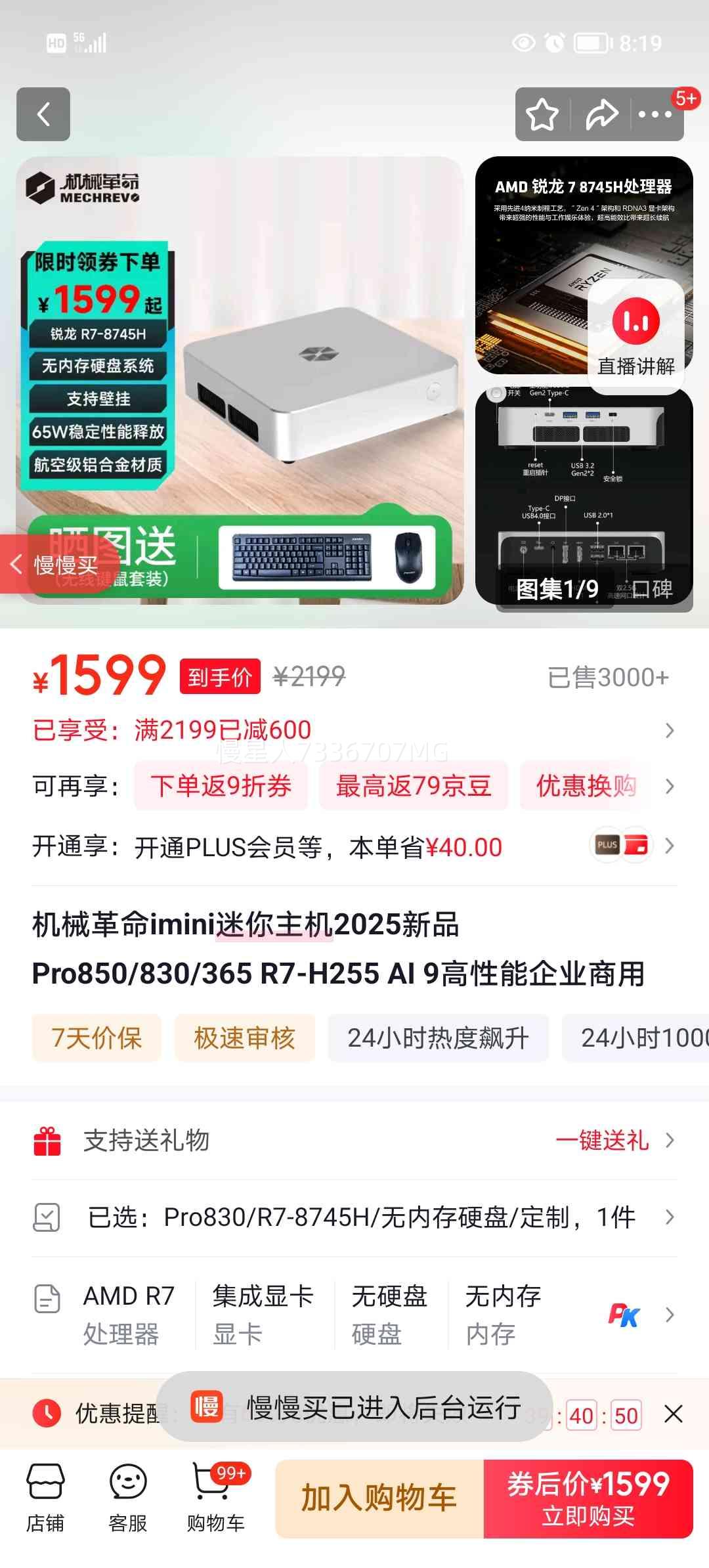Expand the 可再享 extra offers row
Image resolution: width=709 pixels, height=1568 pixels.
[669, 786]
